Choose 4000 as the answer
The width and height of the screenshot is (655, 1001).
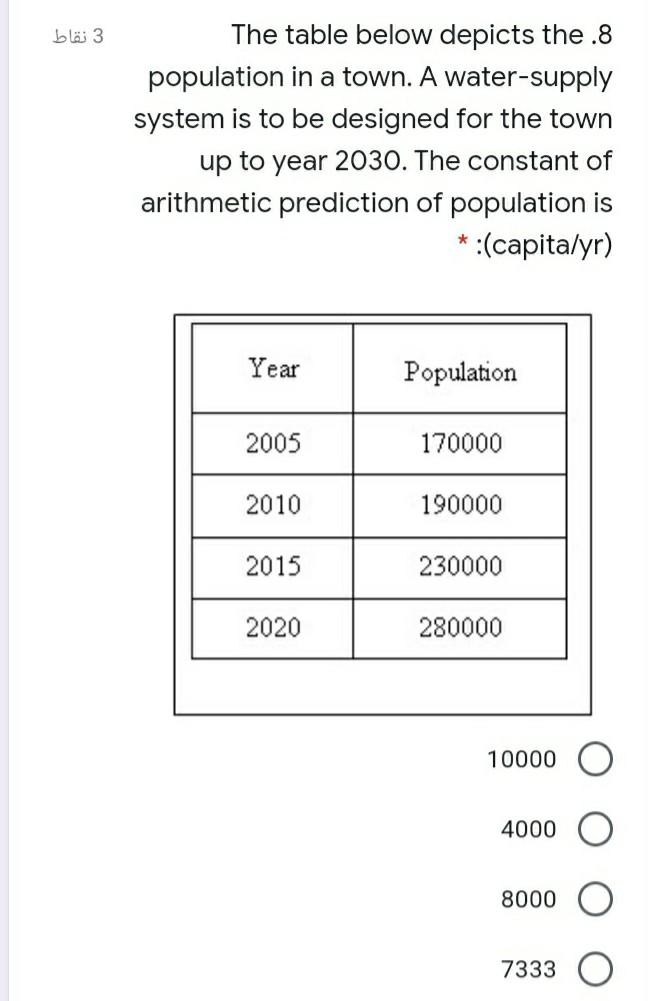[595, 829]
